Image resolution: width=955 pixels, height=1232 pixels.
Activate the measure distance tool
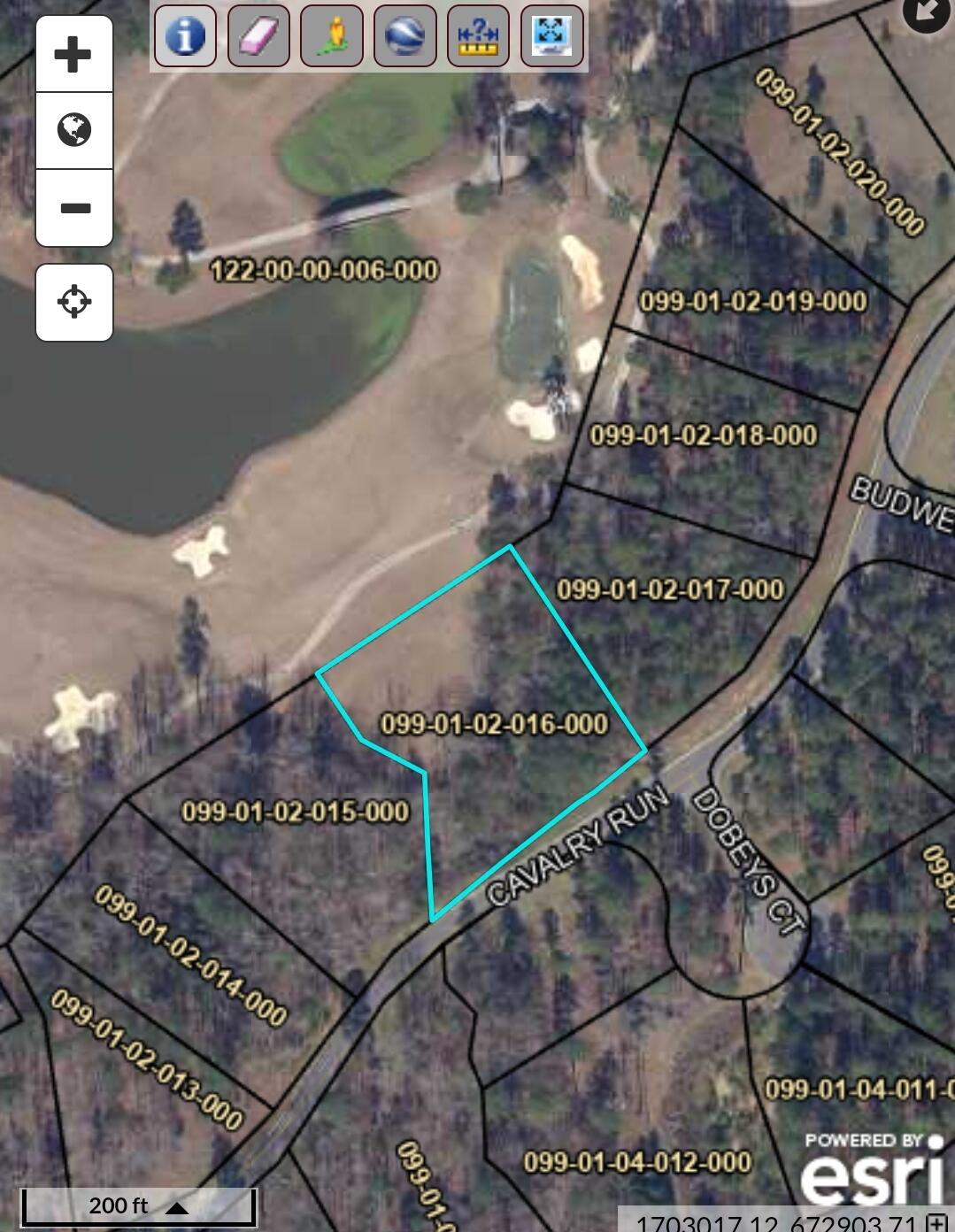[x=478, y=36]
